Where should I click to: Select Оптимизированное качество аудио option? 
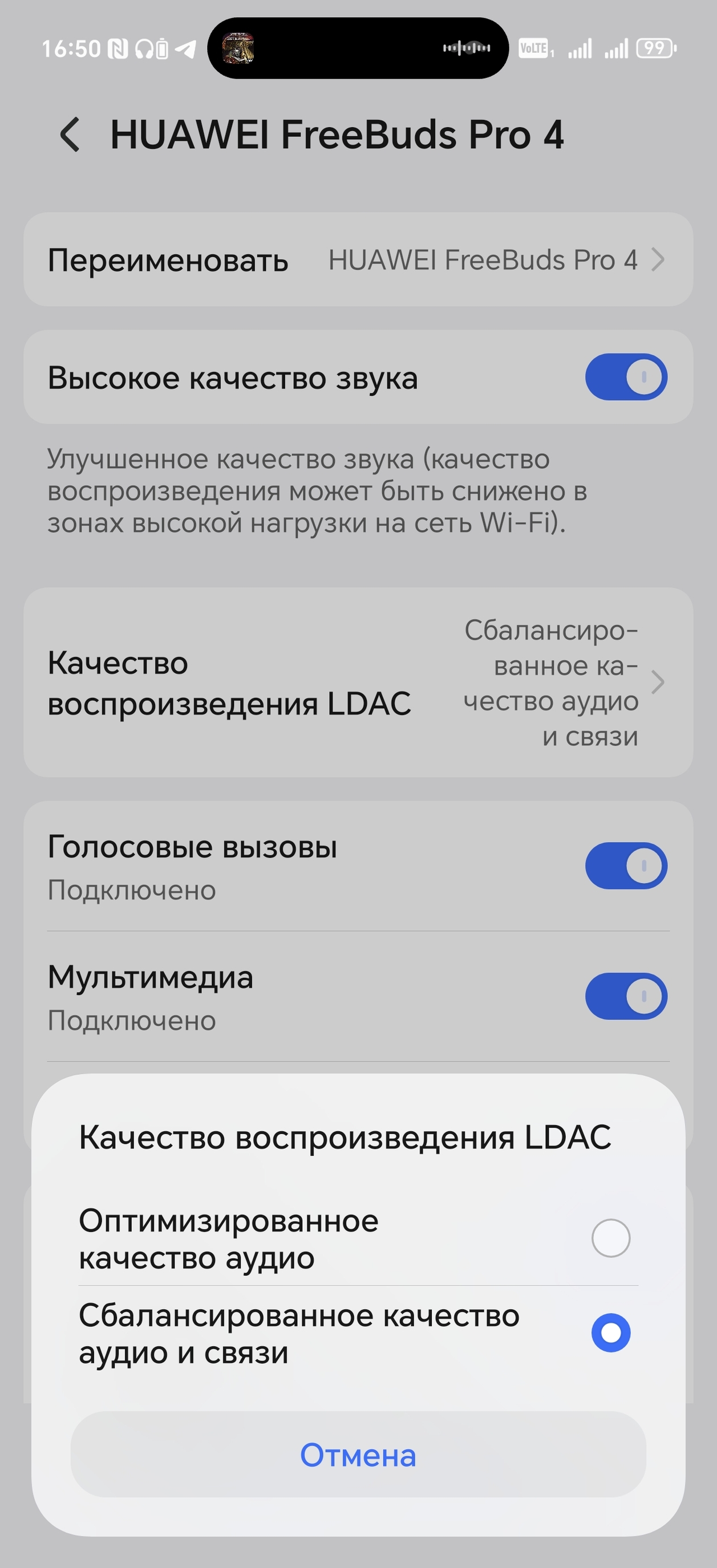610,1238
